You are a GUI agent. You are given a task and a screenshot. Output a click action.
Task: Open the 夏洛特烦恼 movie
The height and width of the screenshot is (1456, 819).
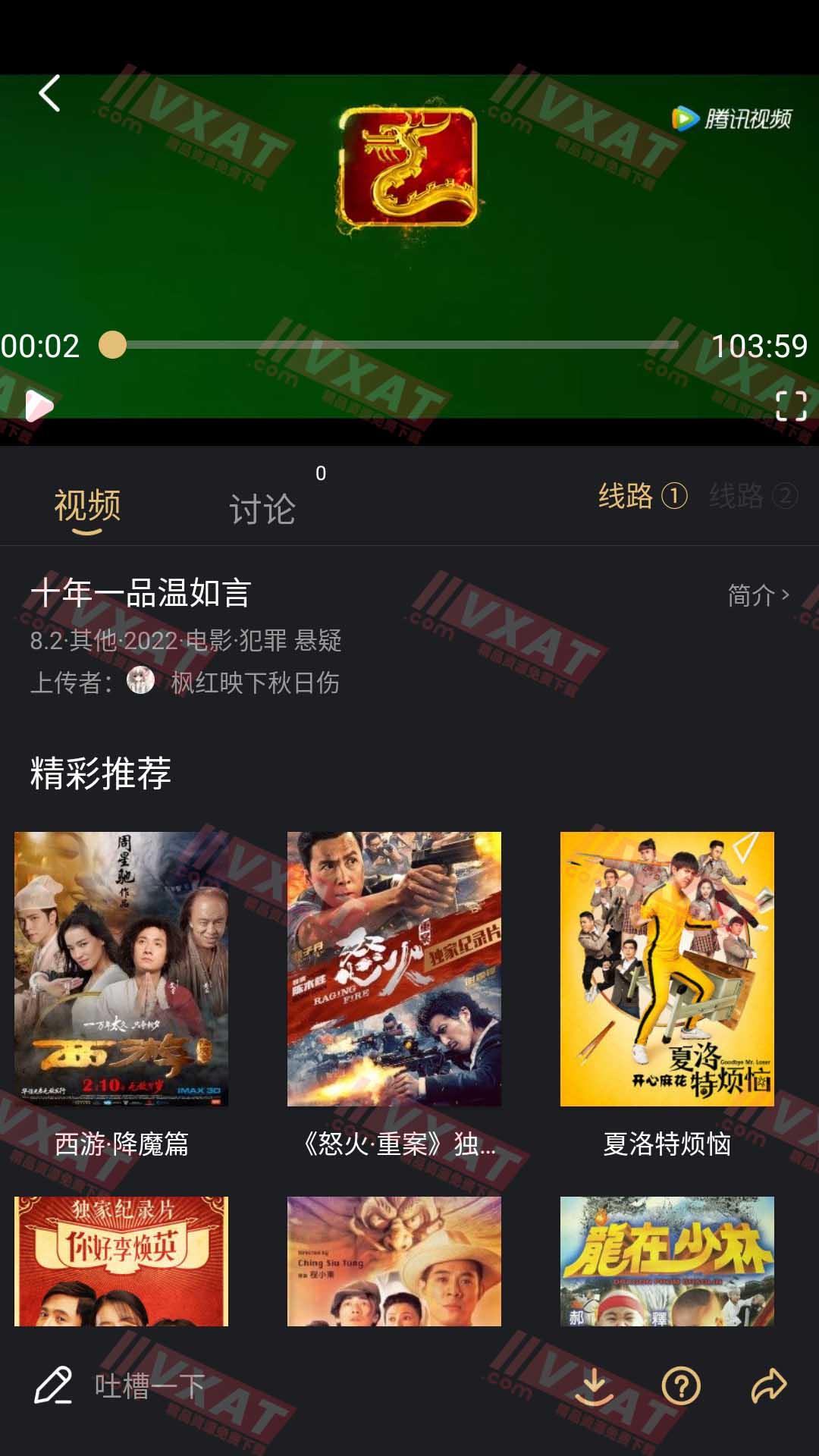coord(667,968)
